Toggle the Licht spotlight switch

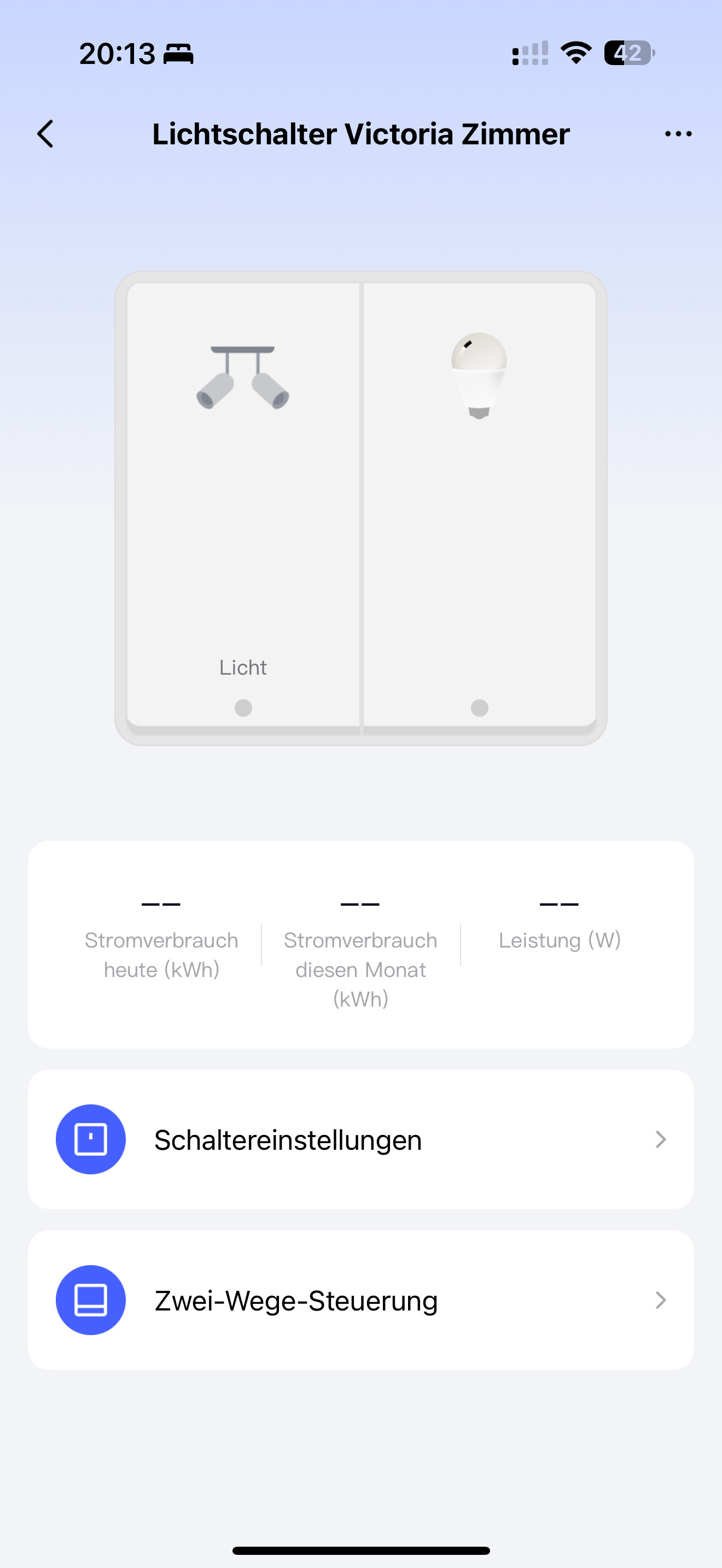243,505
